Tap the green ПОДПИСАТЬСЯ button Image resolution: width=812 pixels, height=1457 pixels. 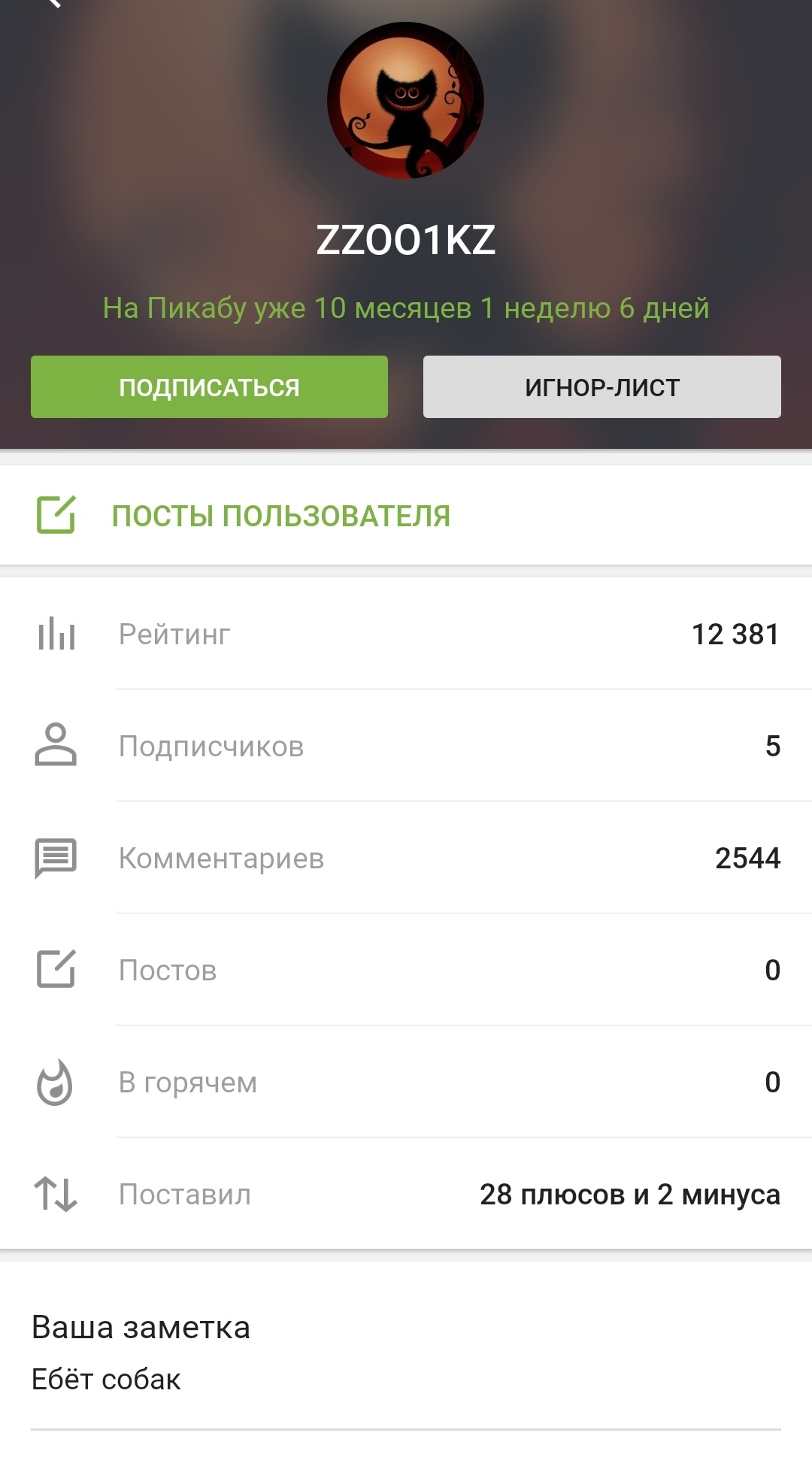point(209,386)
